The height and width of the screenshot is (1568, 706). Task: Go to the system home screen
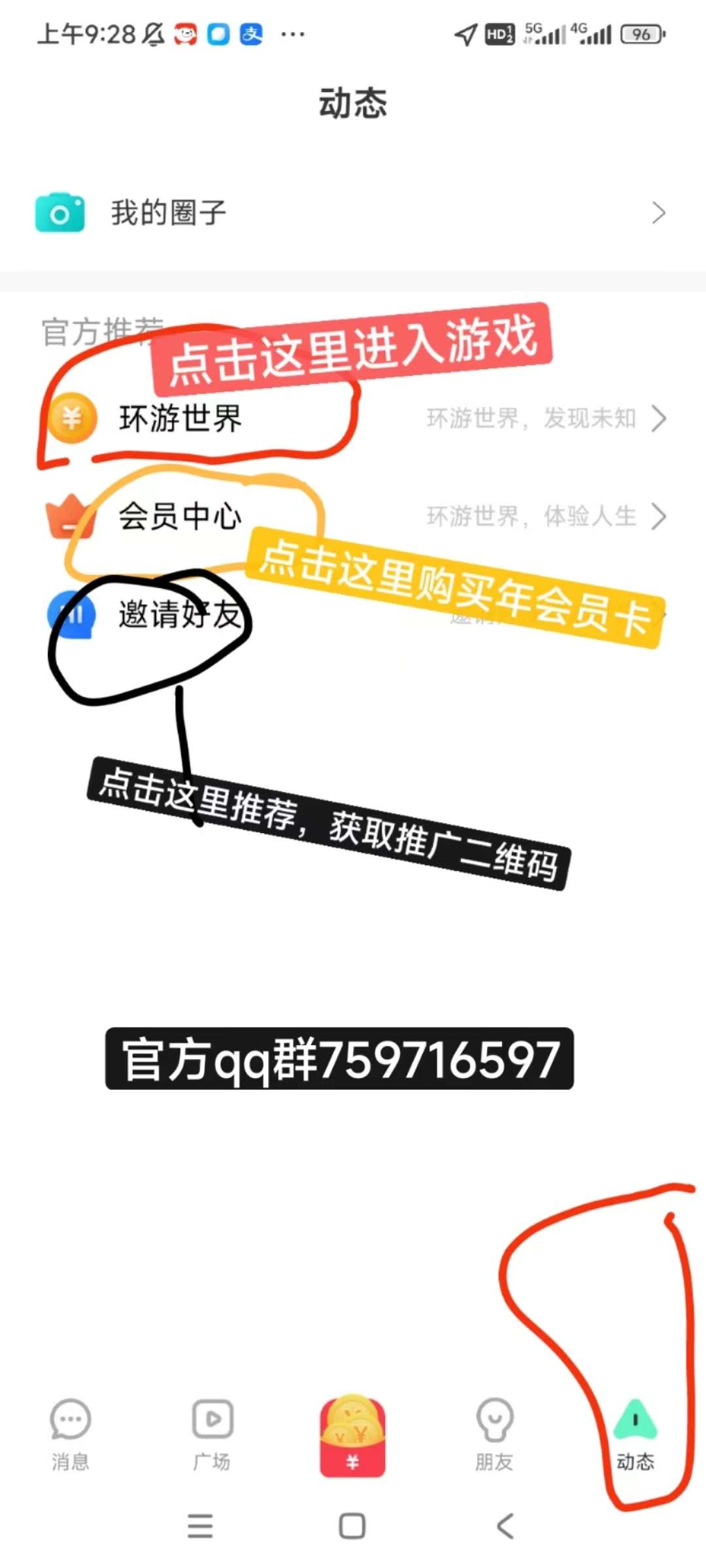[x=352, y=1526]
